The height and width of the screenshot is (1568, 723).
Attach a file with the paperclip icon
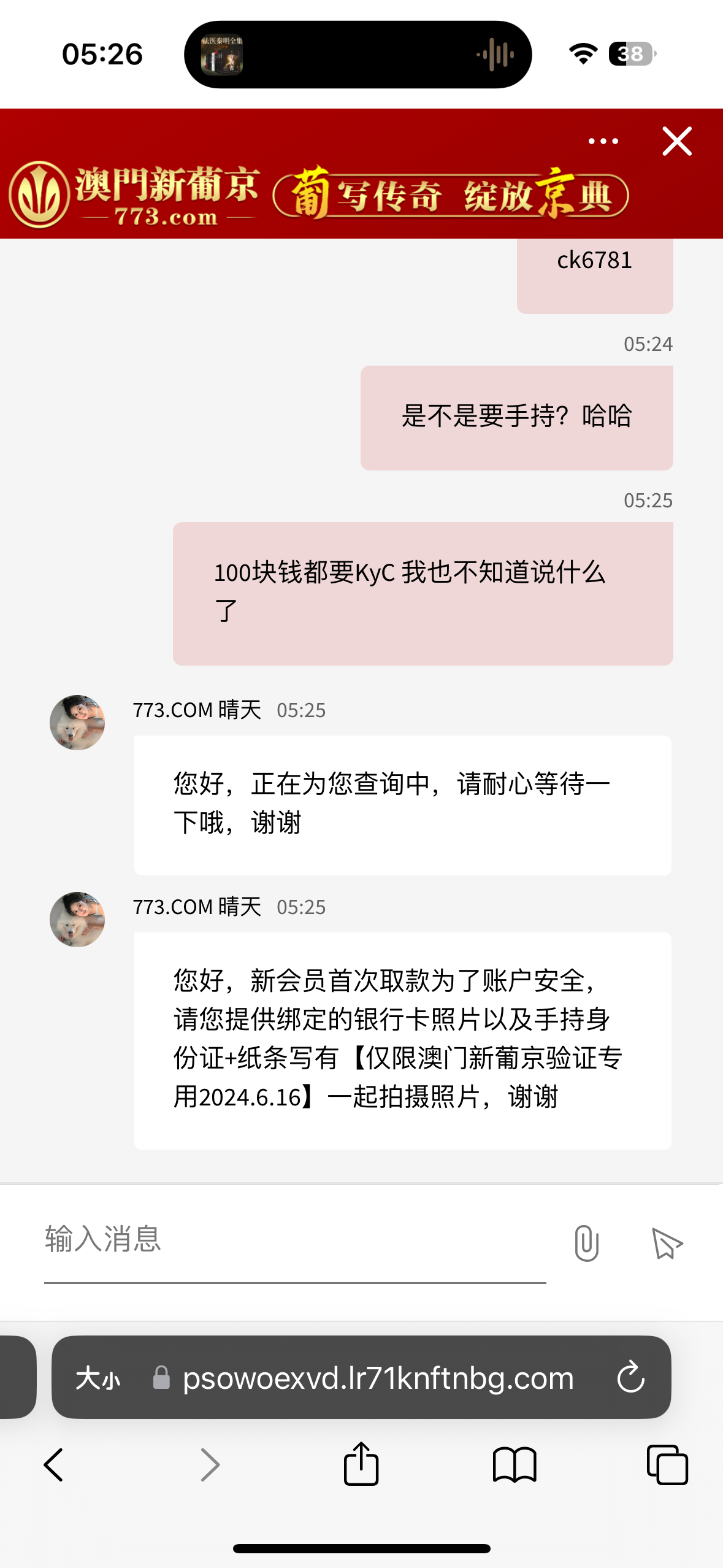(x=586, y=1243)
